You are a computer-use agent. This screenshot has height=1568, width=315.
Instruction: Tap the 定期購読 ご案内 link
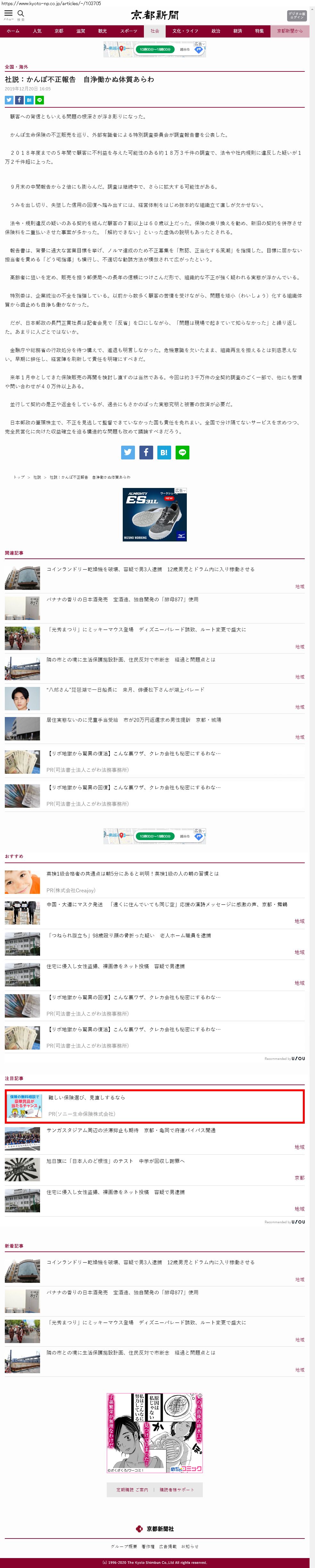point(132,1490)
